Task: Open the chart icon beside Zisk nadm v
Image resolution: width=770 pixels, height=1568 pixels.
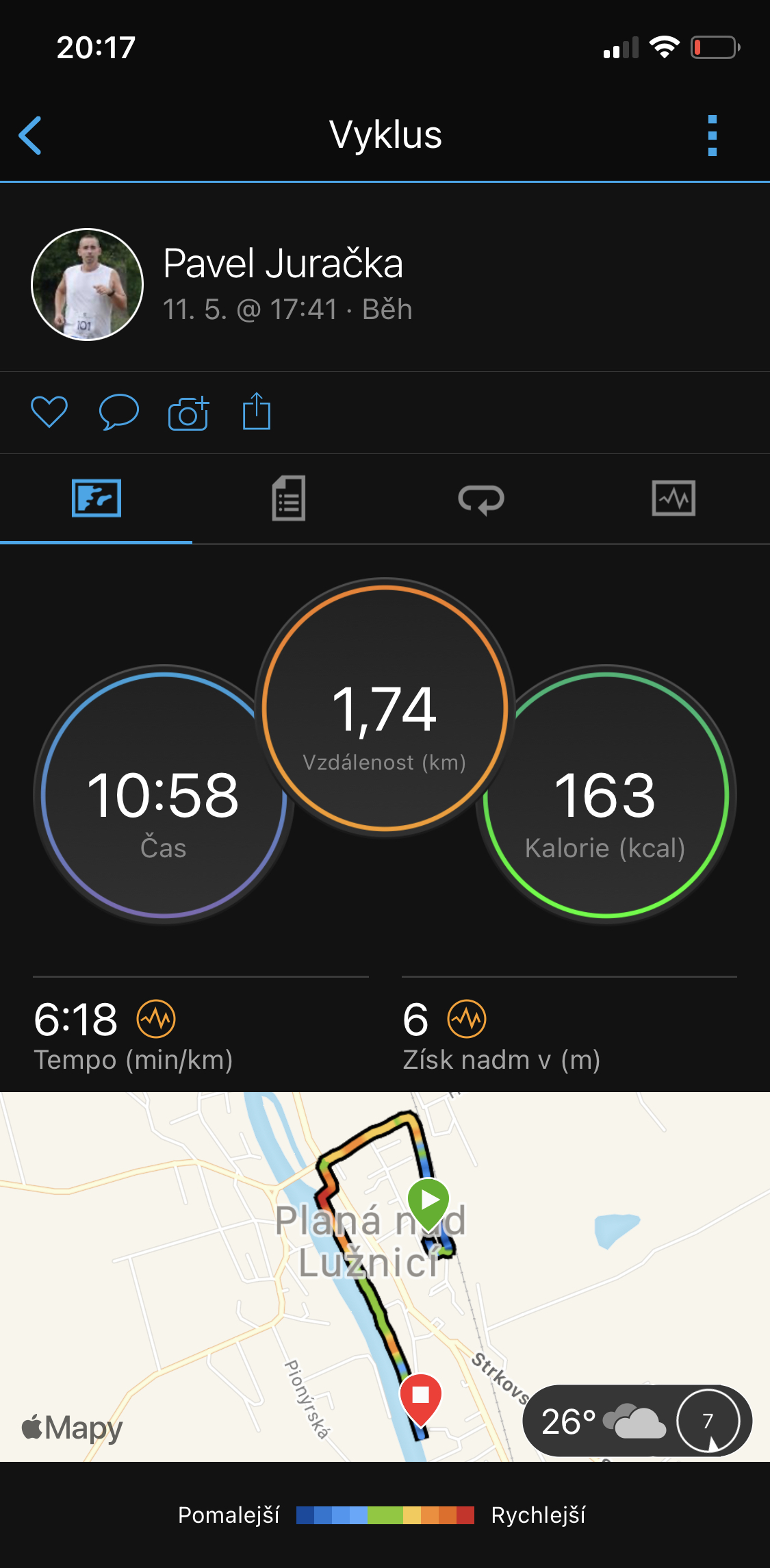Action: pyautogui.click(x=467, y=1019)
